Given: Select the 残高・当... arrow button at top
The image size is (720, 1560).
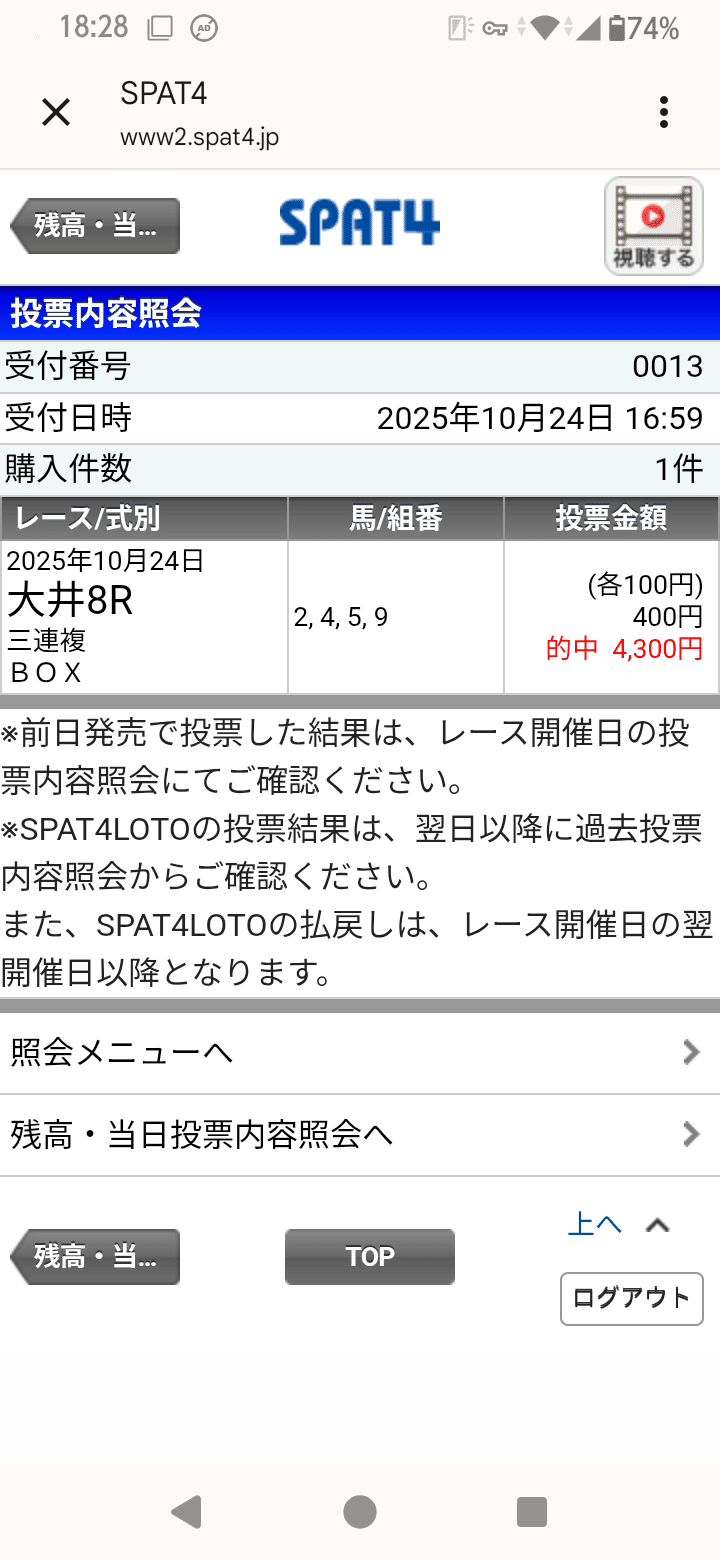Looking at the screenshot, I should point(94,225).
